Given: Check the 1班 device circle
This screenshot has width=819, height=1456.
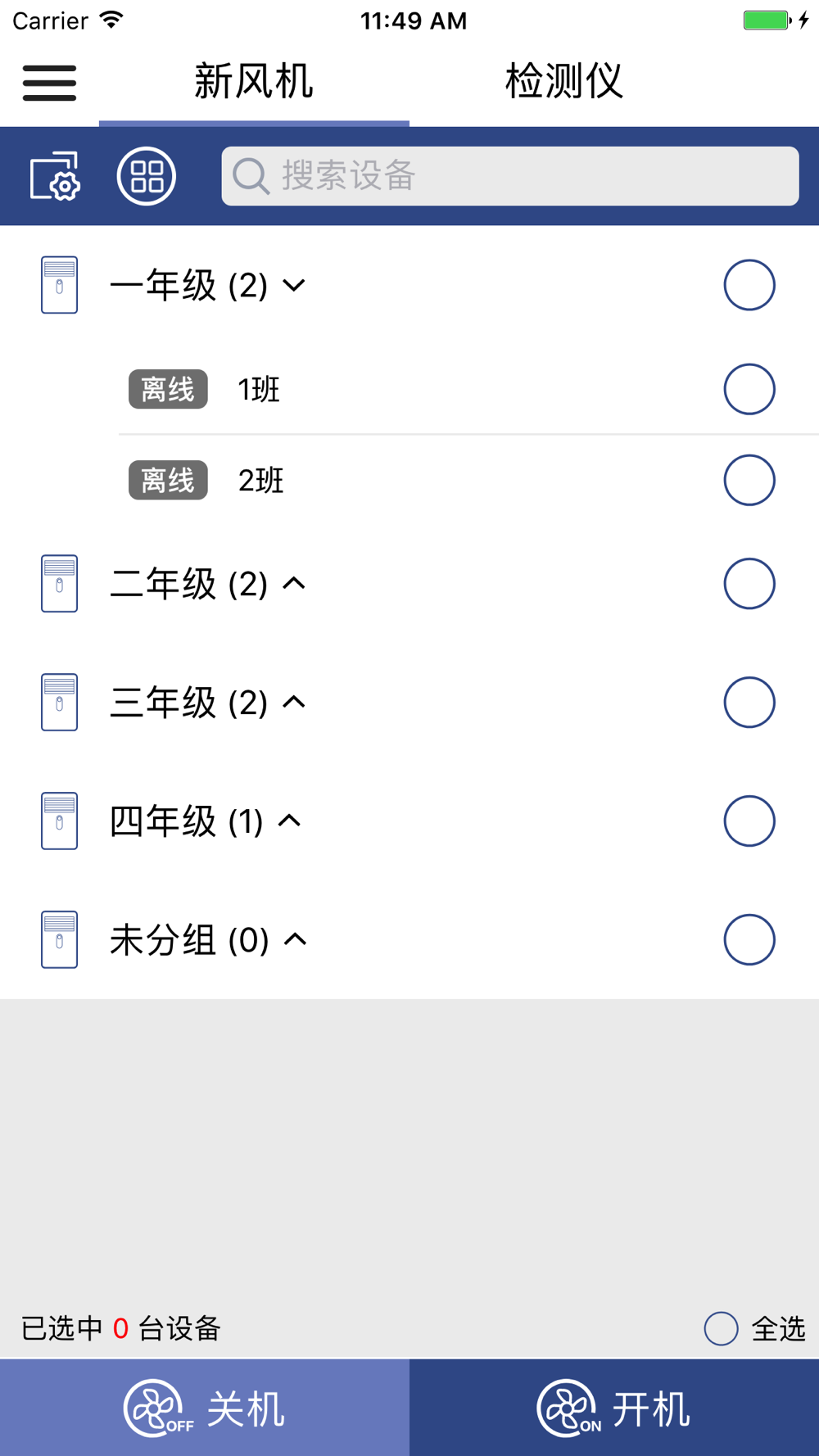Looking at the screenshot, I should pos(749,389).
